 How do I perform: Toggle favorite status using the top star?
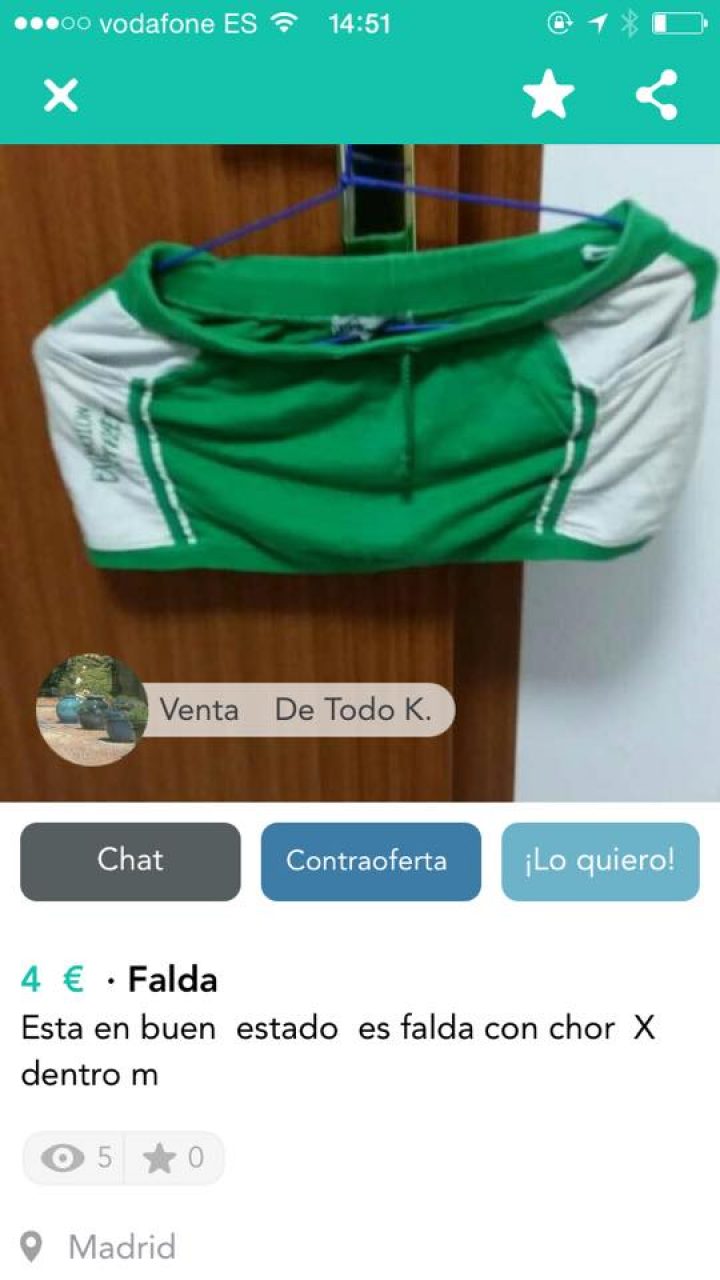[x=550, y=96]
